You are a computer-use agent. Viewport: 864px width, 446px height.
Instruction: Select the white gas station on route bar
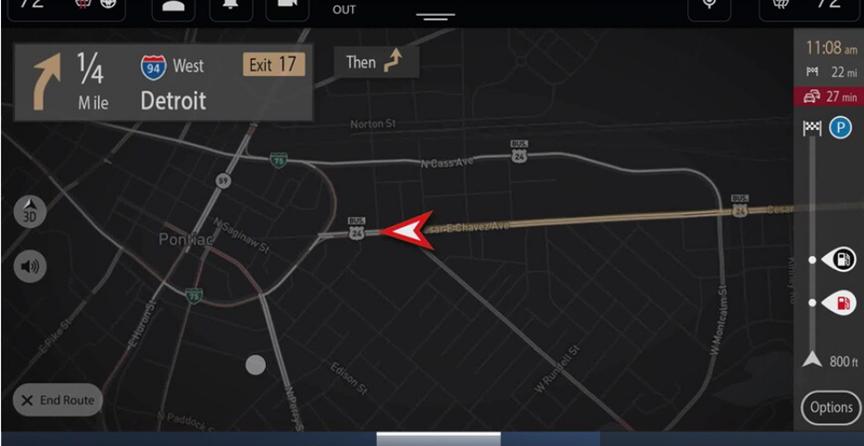pyautogui.click(x=839, y=260)
